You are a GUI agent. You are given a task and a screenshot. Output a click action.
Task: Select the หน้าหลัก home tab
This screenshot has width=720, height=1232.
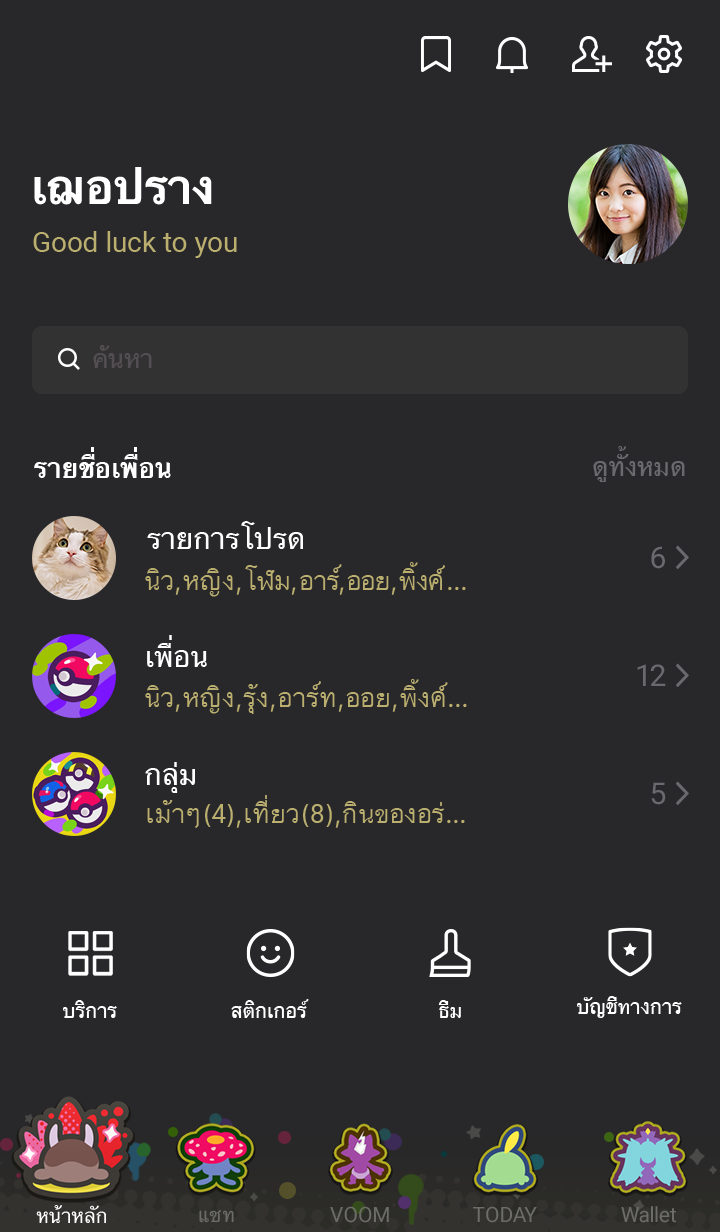(x=72, y=1166)
